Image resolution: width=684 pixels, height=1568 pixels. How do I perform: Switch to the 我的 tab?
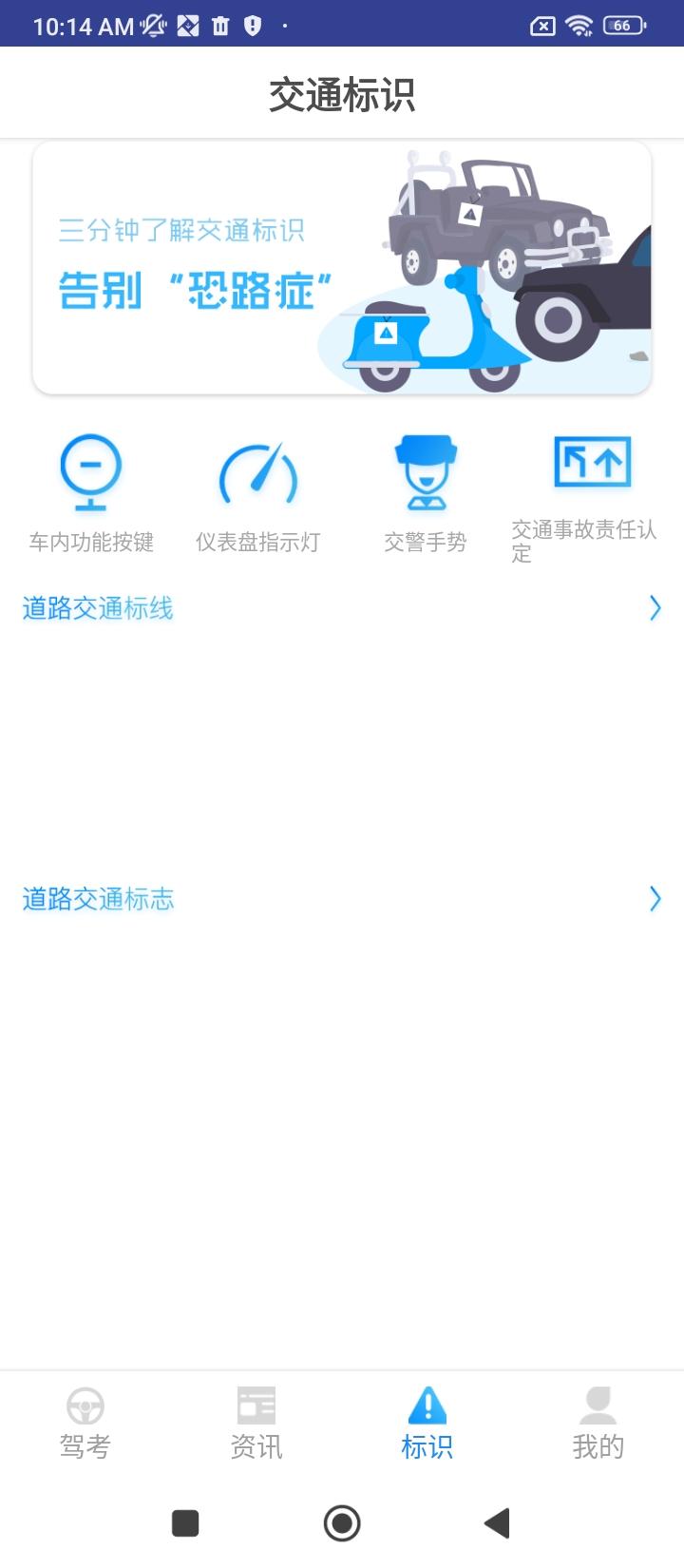(x=598, y=1421)
